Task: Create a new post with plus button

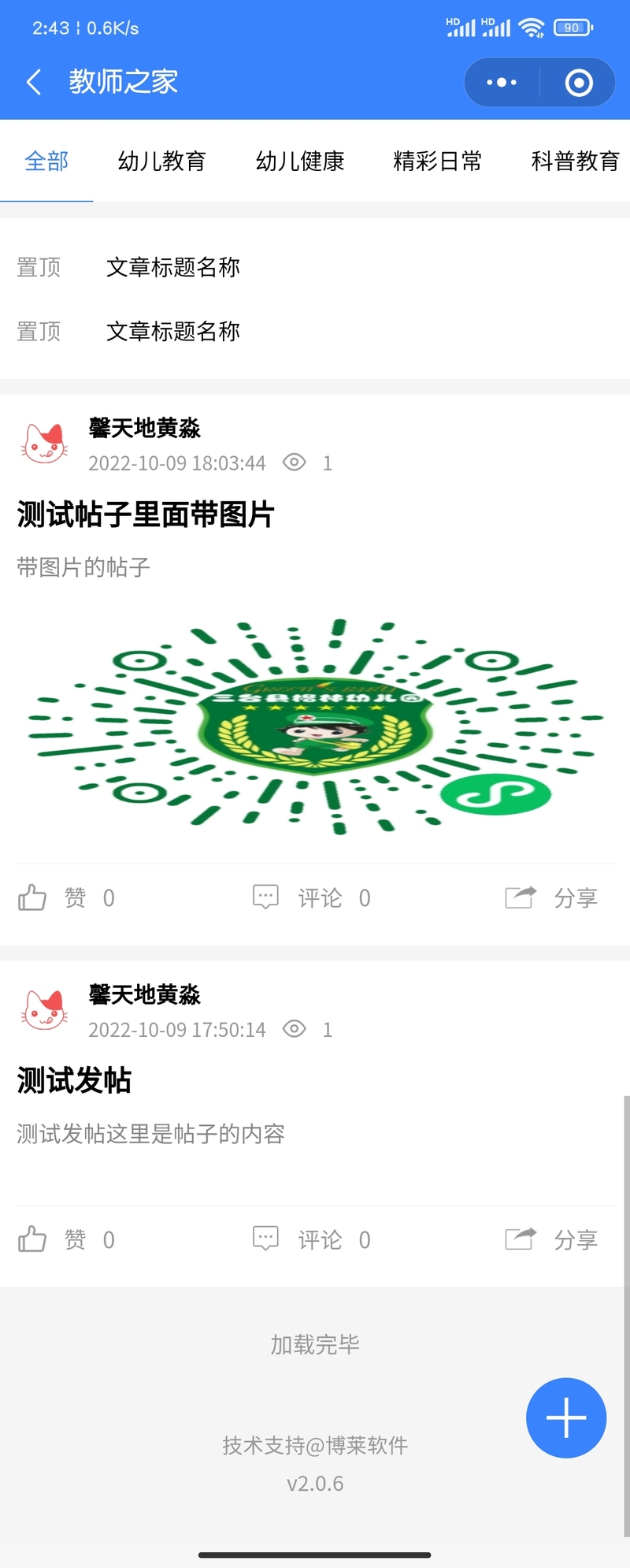Action: click(566, 1418)
